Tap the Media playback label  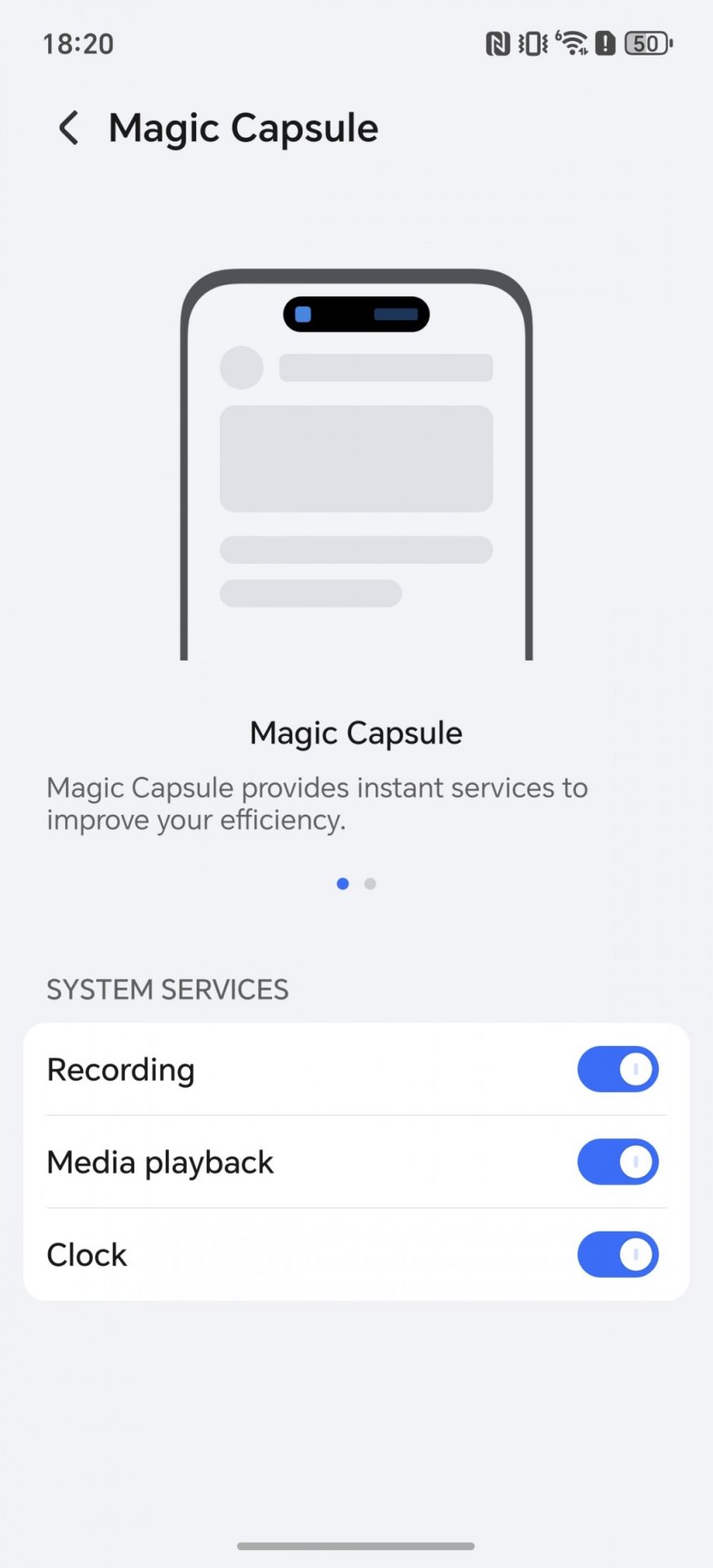point(160,1161)
